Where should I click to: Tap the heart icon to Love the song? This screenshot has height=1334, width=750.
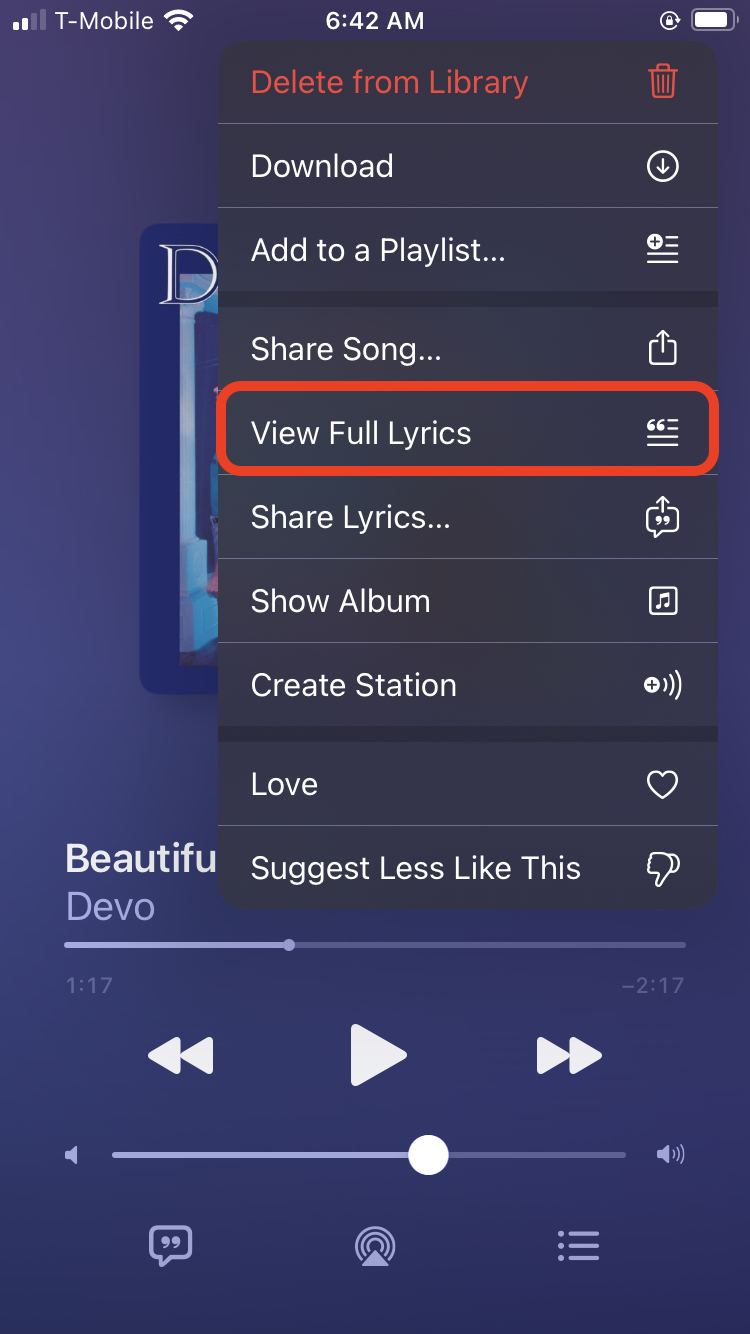point(662,784)
